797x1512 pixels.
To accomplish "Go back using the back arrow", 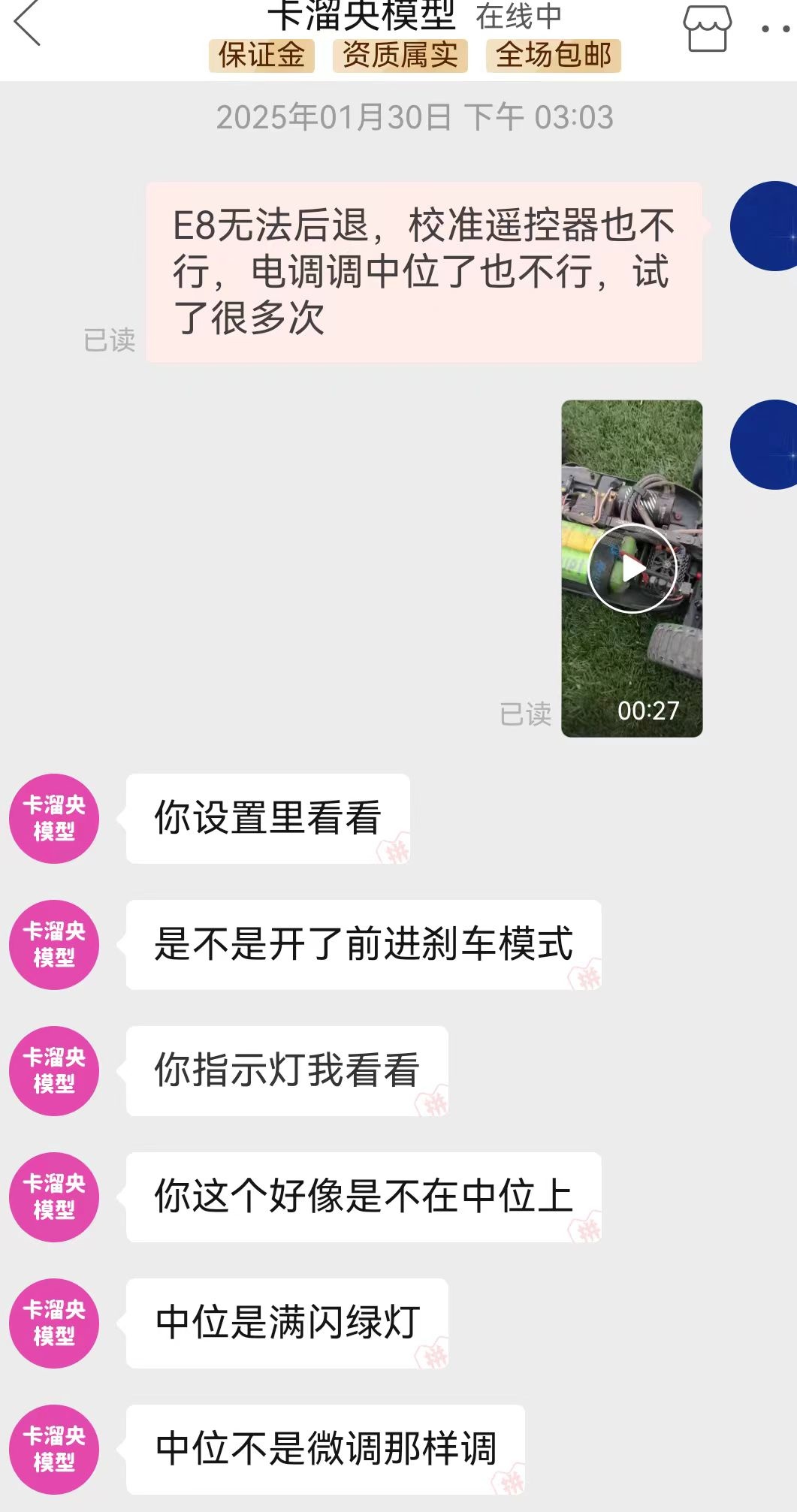I will 28,24.
